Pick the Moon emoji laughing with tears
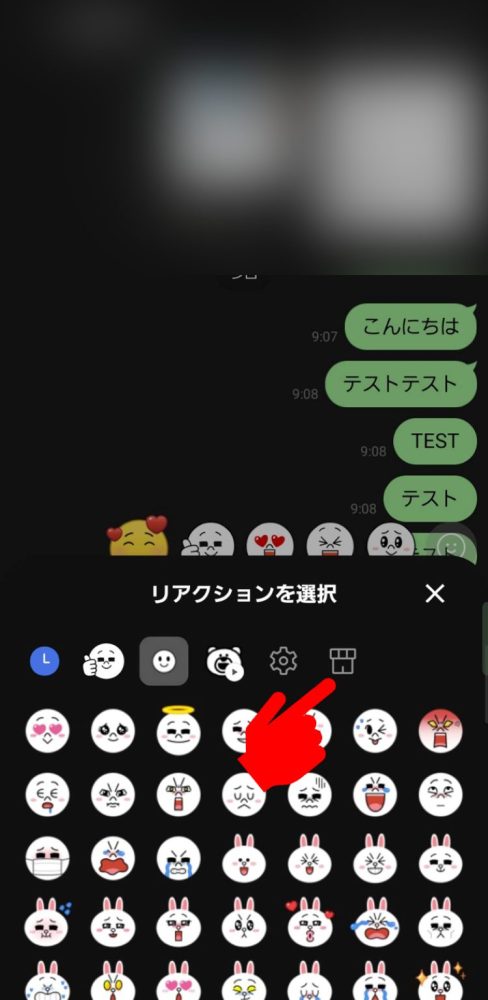This screenshot has height=1000, width=488. (x=375, y=795)
